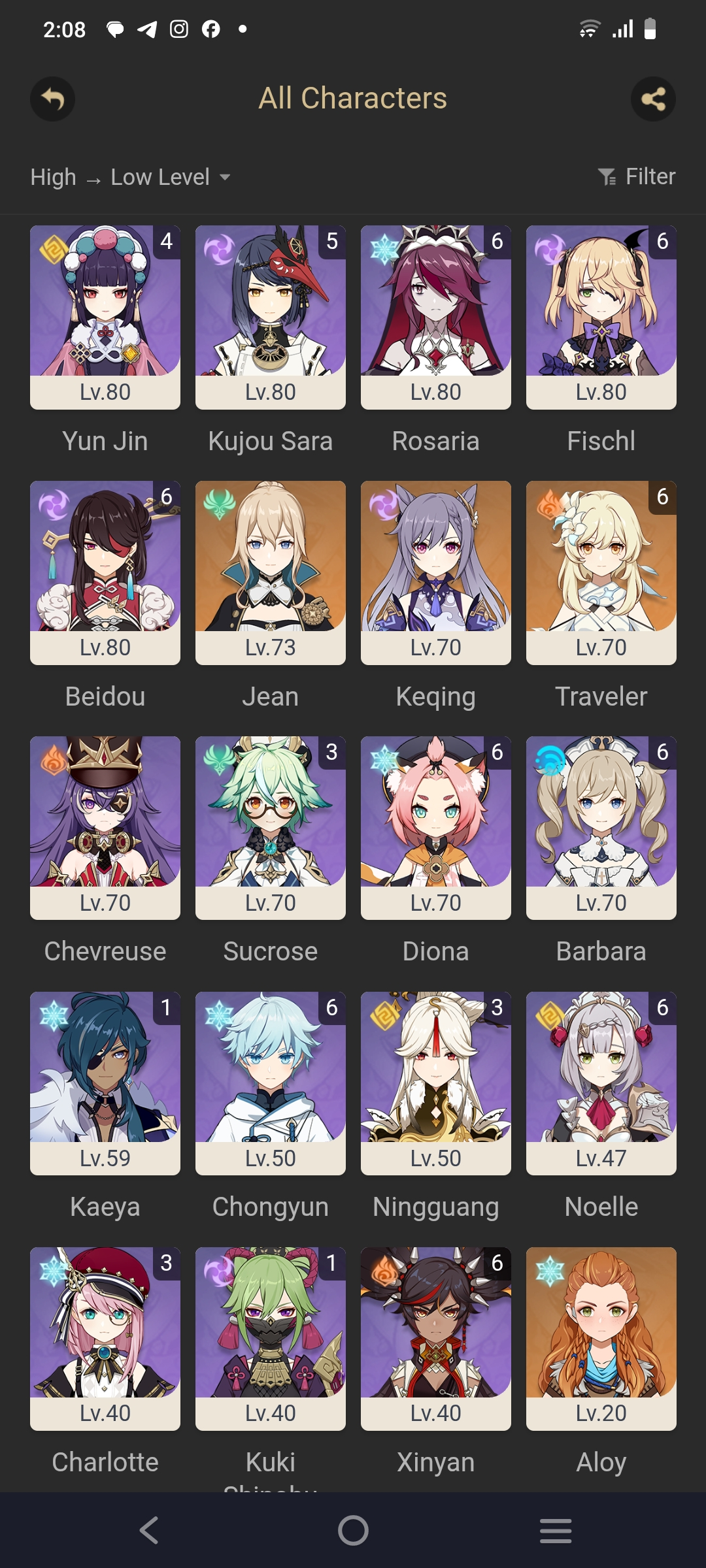The width and height of the screenshot is (706, 1568).
Task: Open the High to Low Level sort dropdown
Action: point(131,177)
